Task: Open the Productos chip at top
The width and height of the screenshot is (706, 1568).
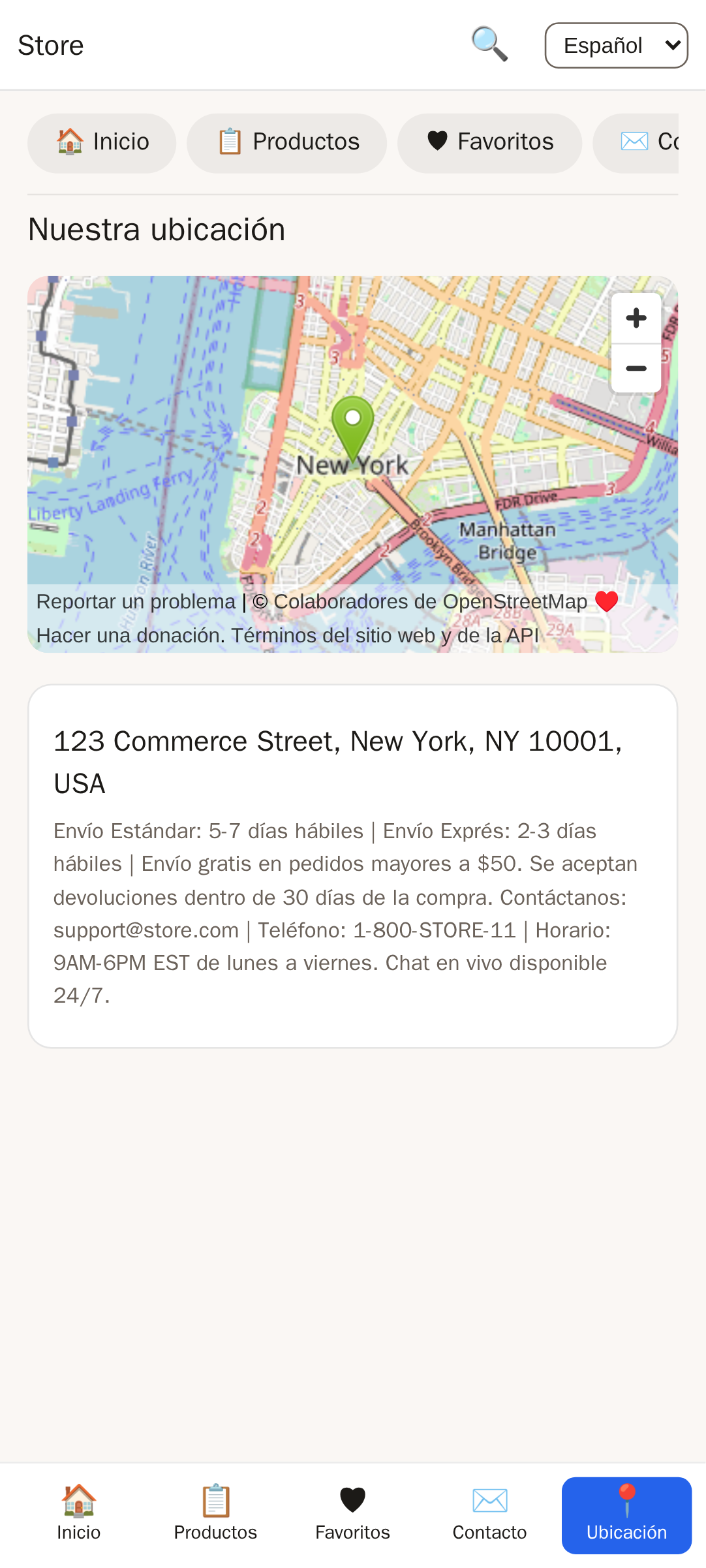Action: (287, 143)
